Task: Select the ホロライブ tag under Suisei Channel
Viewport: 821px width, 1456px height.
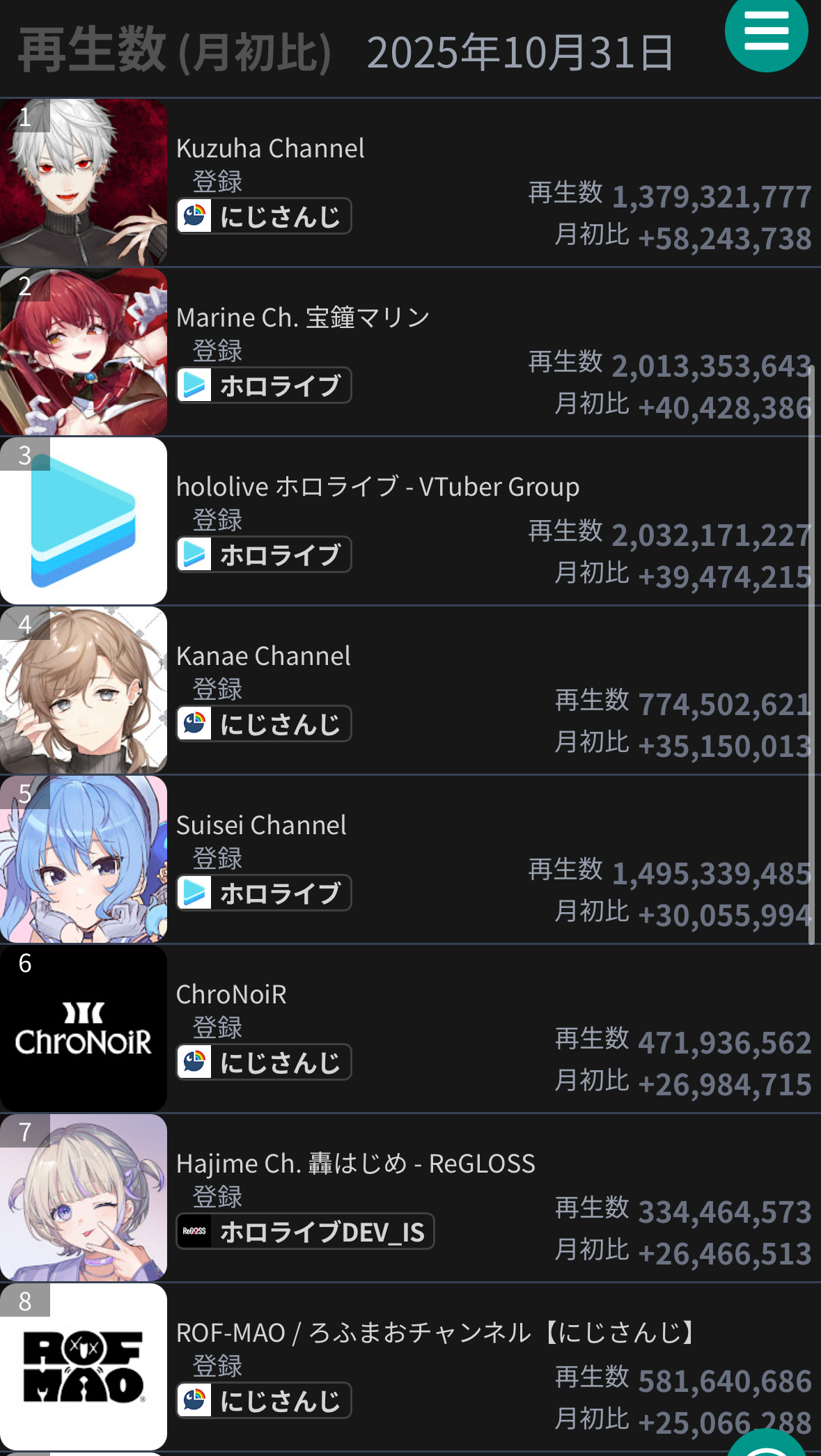Action: (x=264, y=893)
